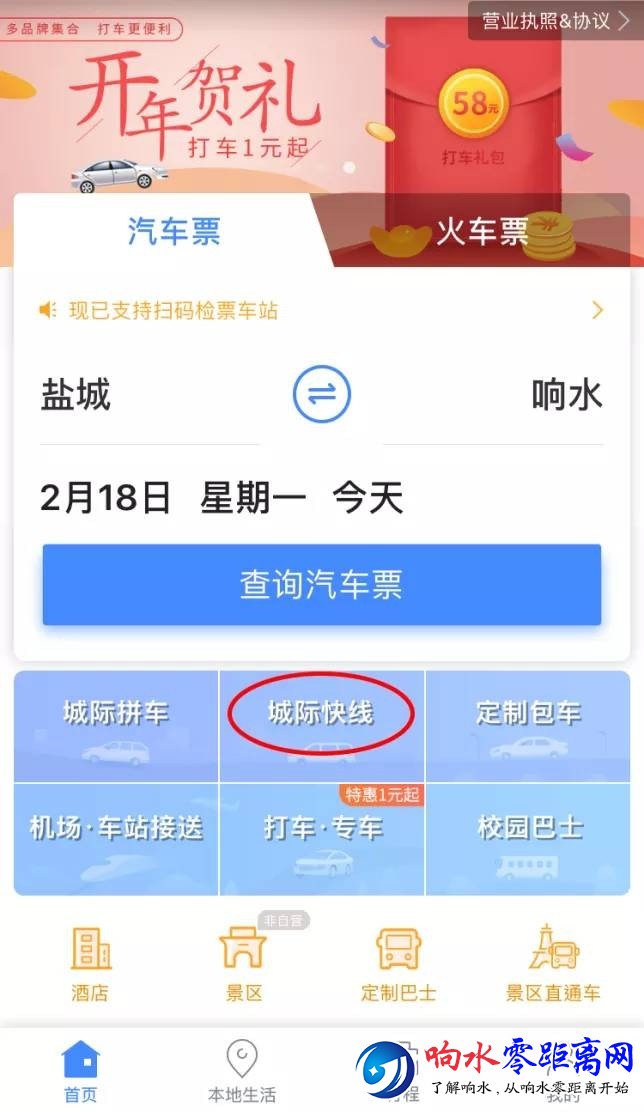Change departure city 盐城
Screen dimensions: 644x1112
[76, 395]
